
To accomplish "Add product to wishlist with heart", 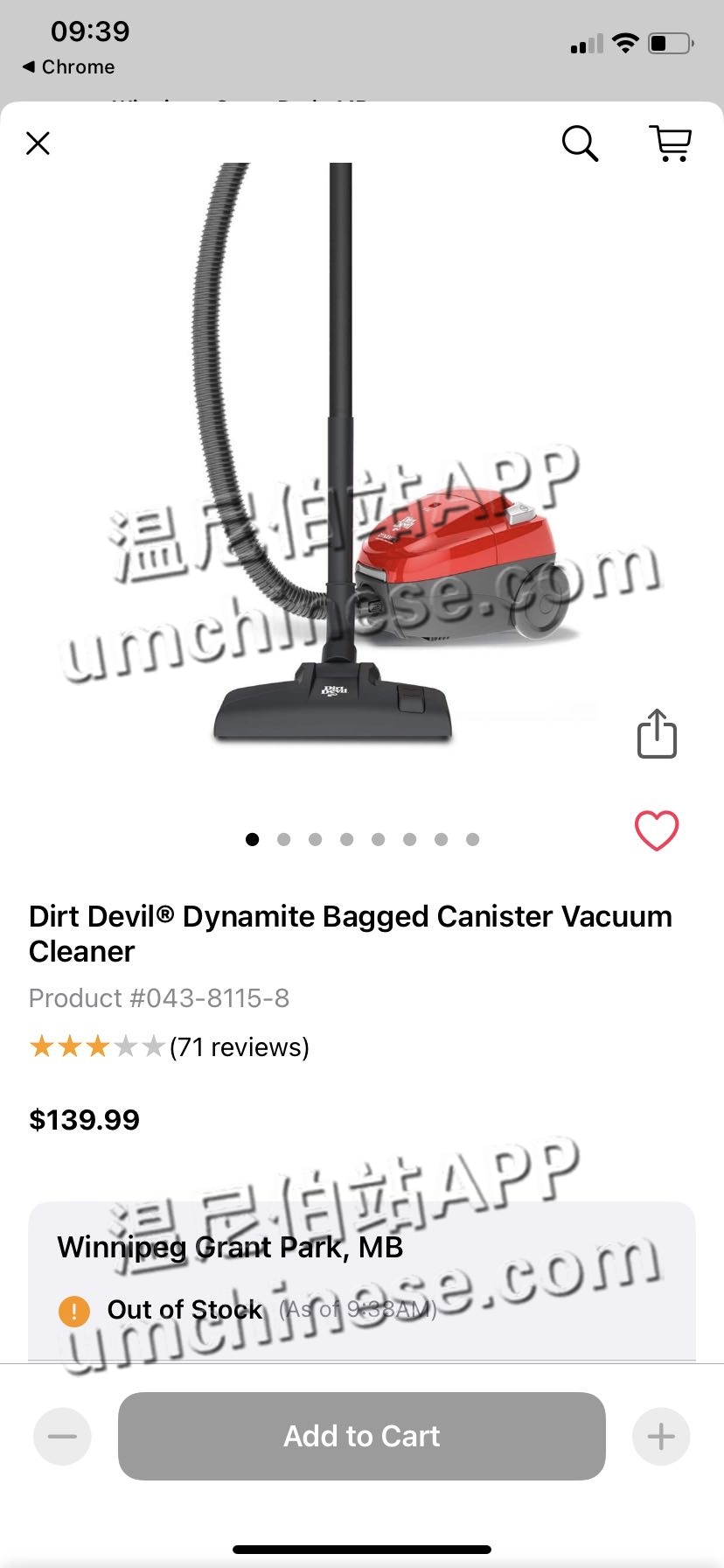I will point(657,830).
